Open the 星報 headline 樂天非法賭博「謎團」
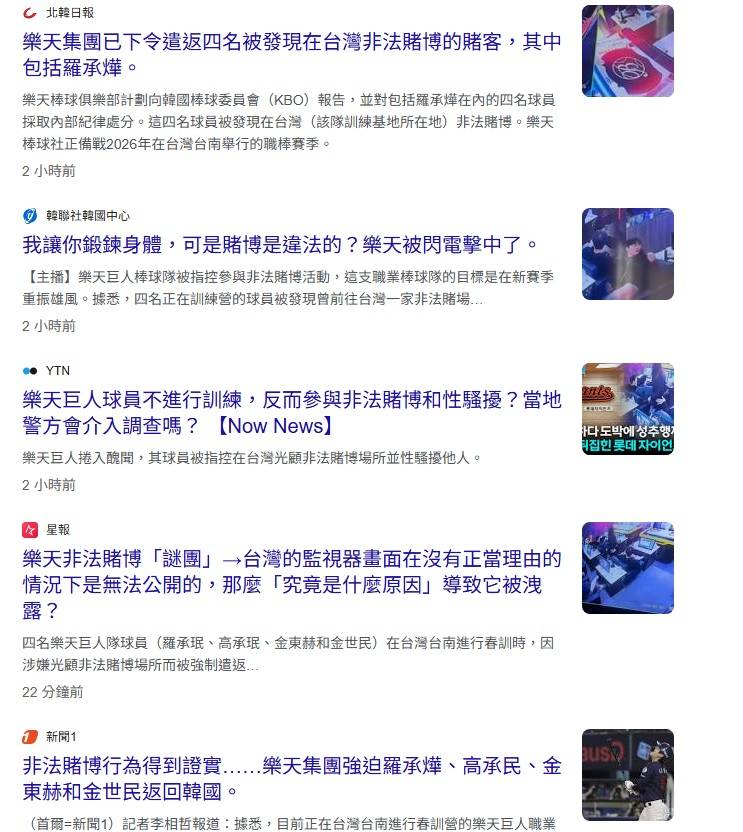The height and width of the screenshot is (832, 743). pyautogui.click(x=291, y=583)
